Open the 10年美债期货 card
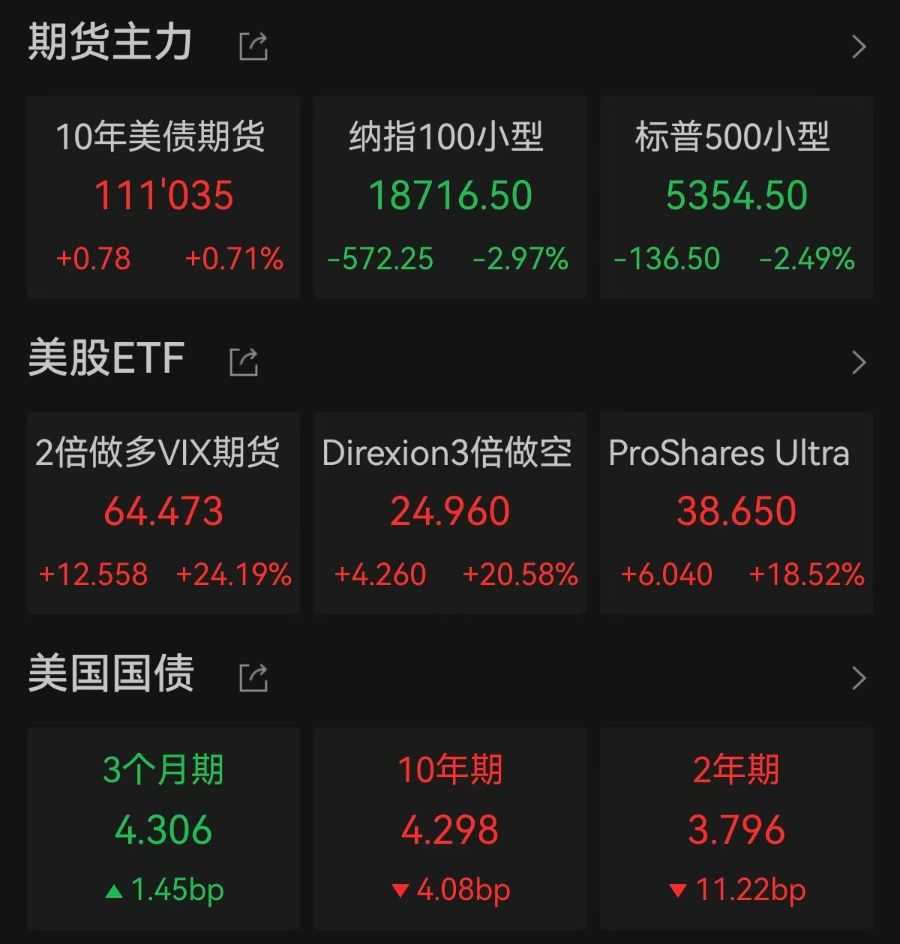 (164, 197)
